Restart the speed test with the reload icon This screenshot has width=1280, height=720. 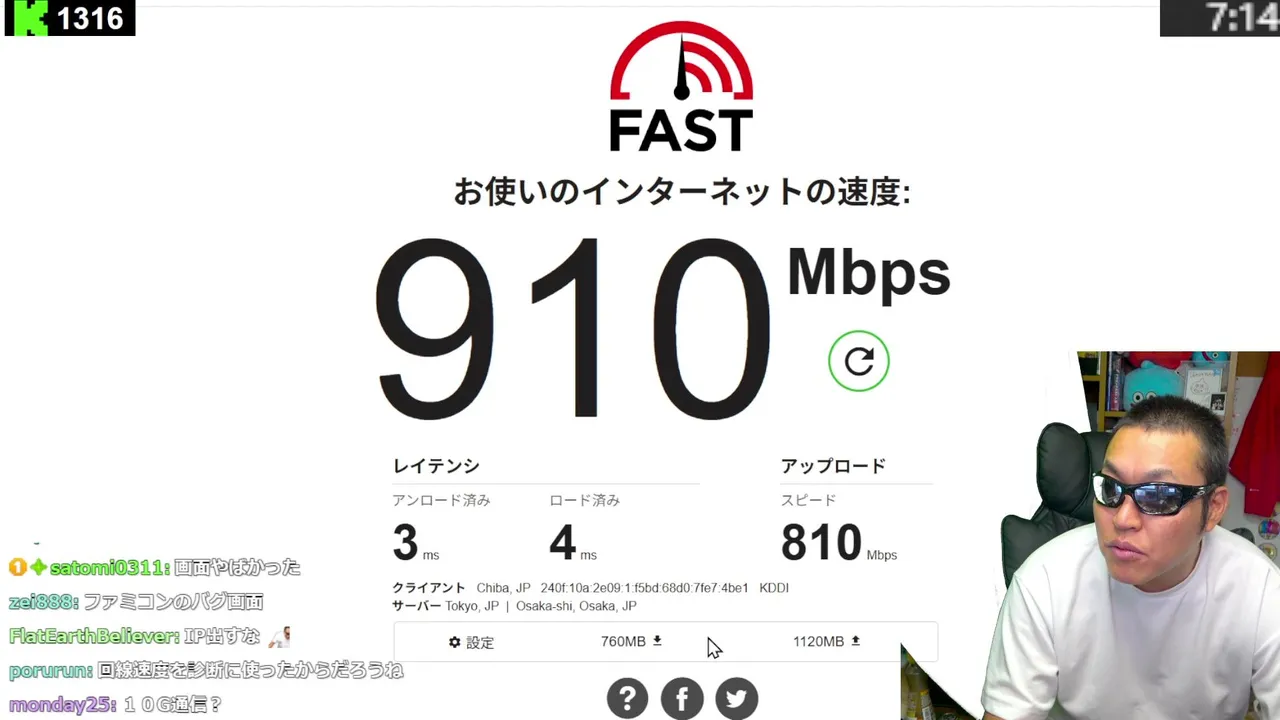[x=858, y=361]
